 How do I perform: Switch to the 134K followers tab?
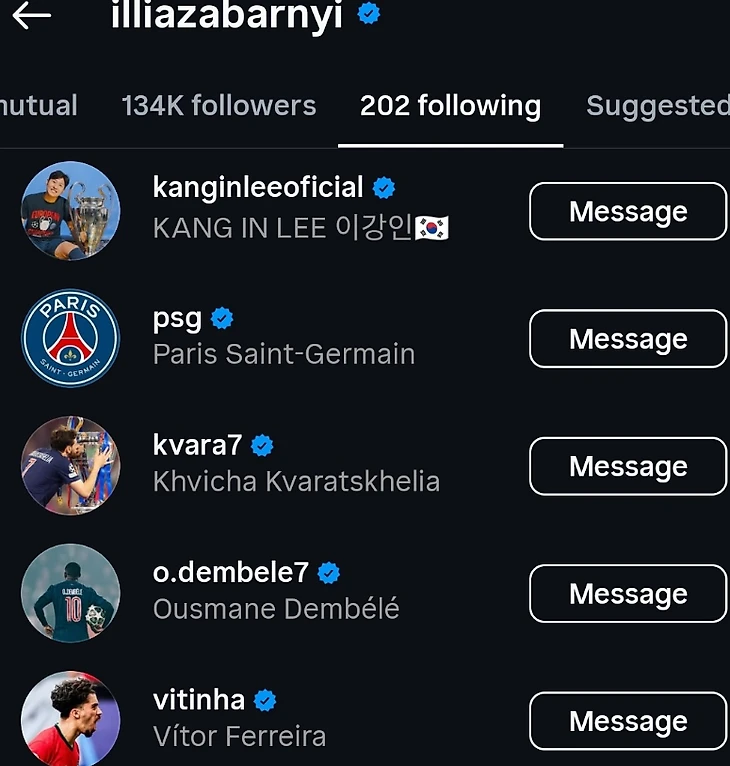coord(218,106)
